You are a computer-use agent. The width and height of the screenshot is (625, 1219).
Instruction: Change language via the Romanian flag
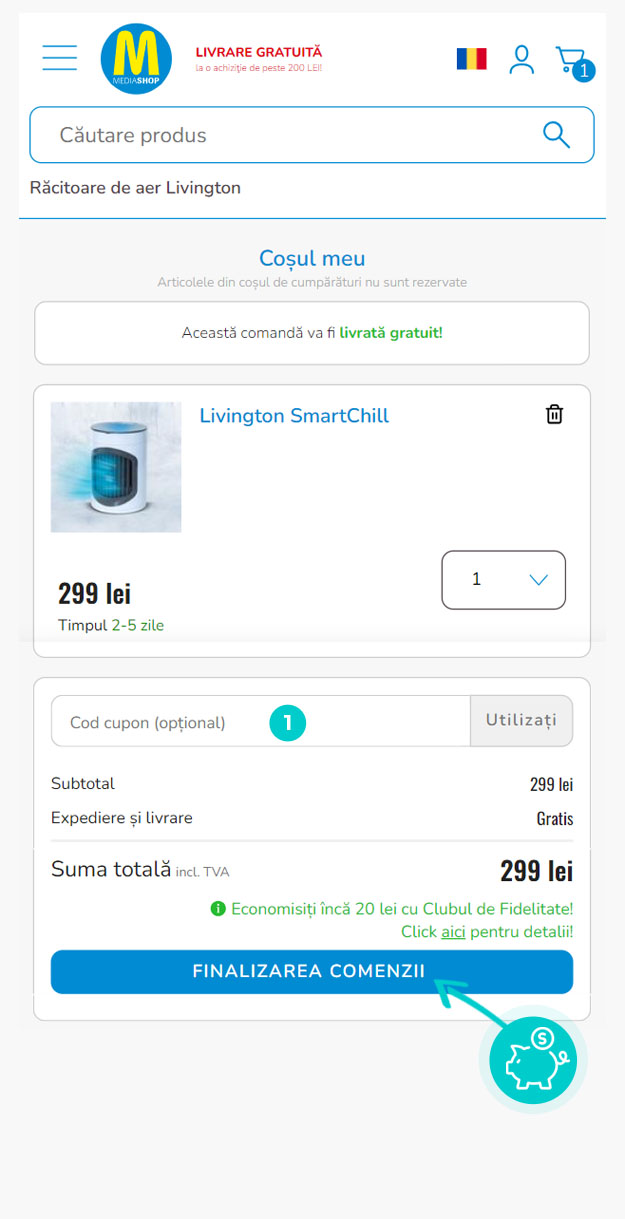(471, 59)
